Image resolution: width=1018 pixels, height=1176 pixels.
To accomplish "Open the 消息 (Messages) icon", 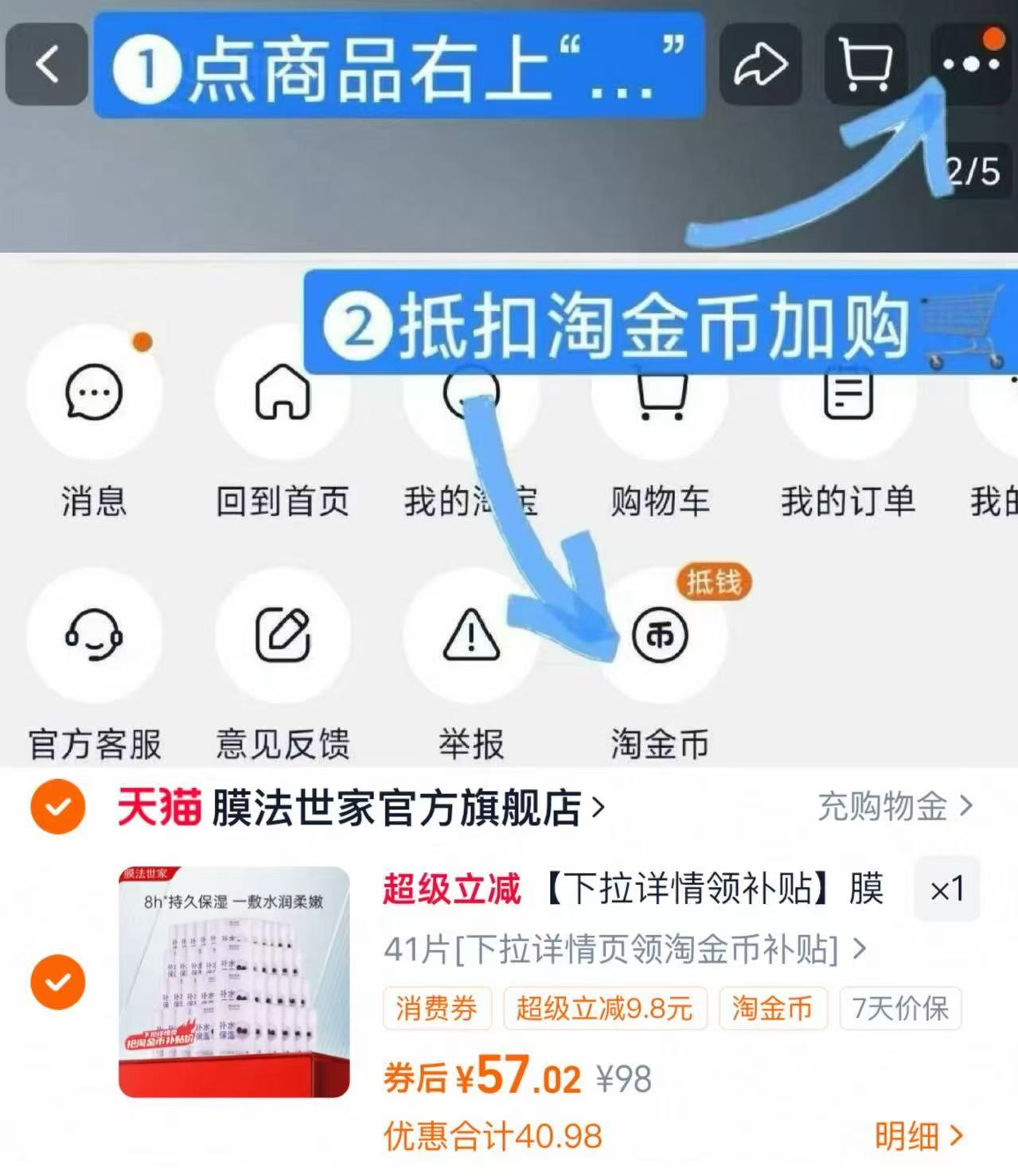I will point(94,393).
